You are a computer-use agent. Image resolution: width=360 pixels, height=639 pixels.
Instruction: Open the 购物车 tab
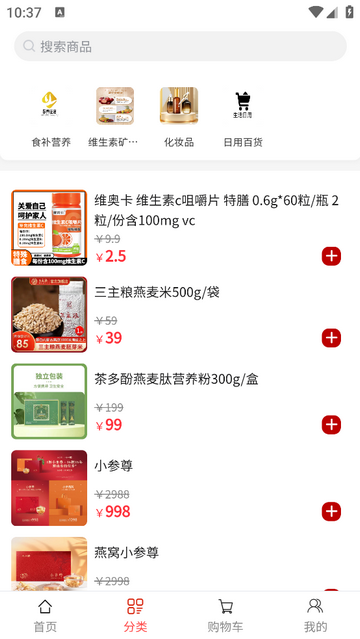(x=225, y=615)
